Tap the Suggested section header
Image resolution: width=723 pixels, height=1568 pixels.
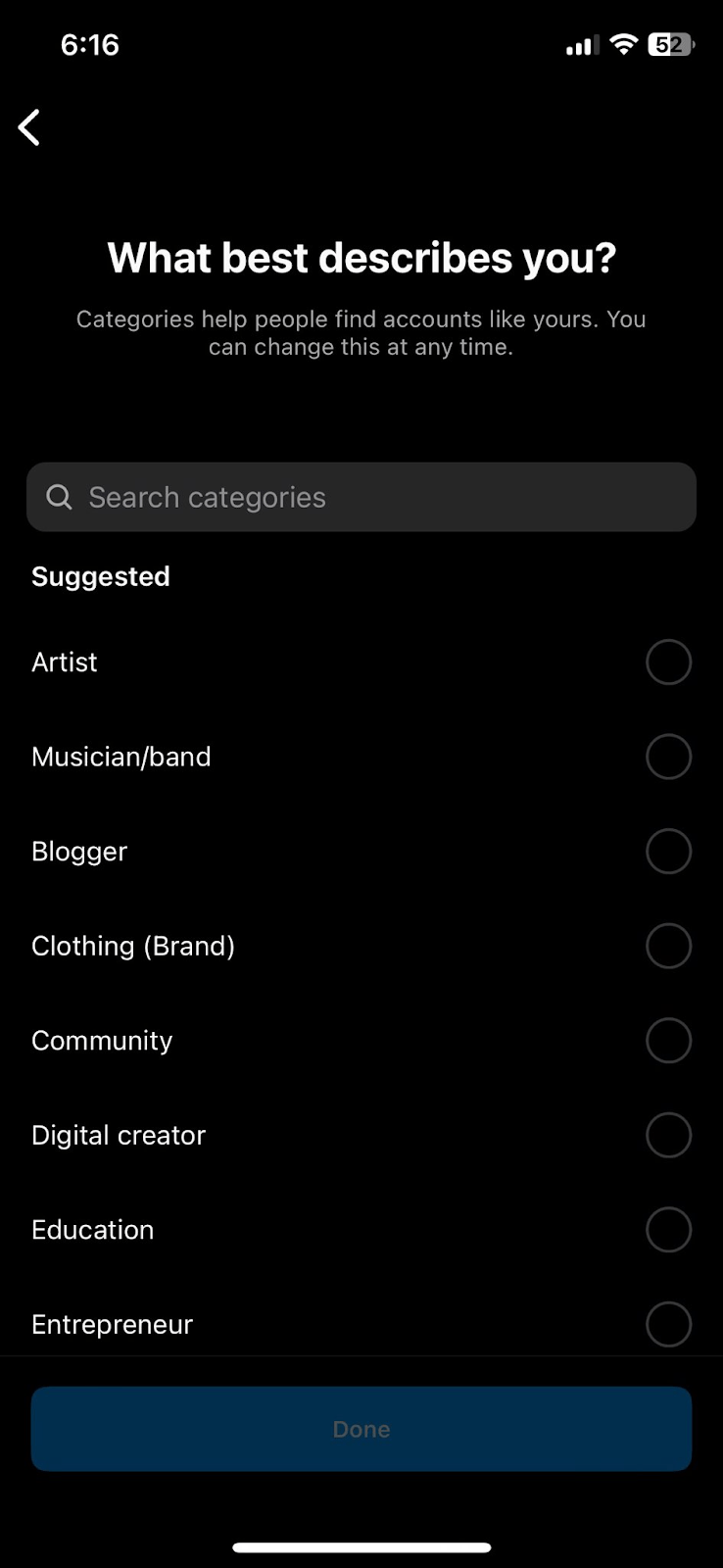tap(100, 576)
